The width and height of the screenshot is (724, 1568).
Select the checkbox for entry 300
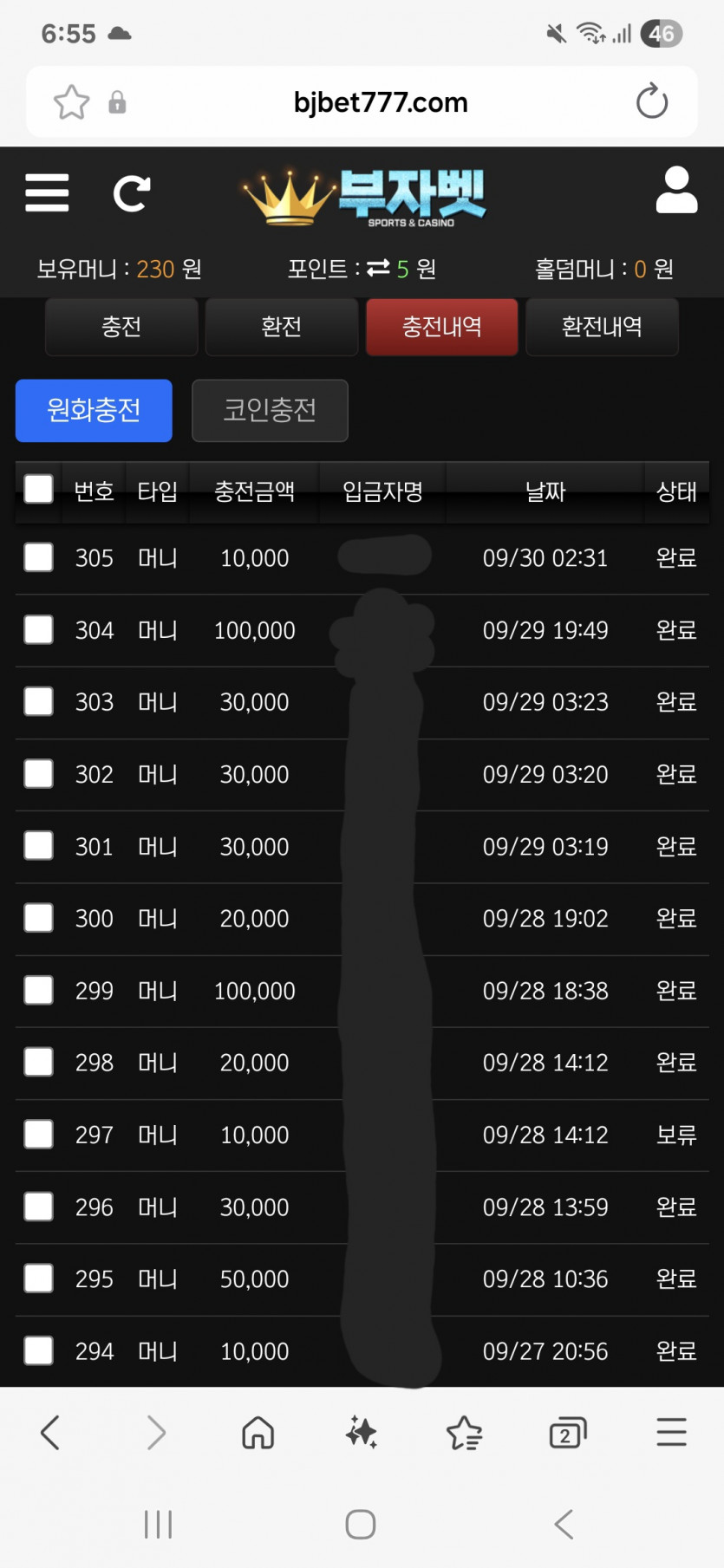[38, 918]
